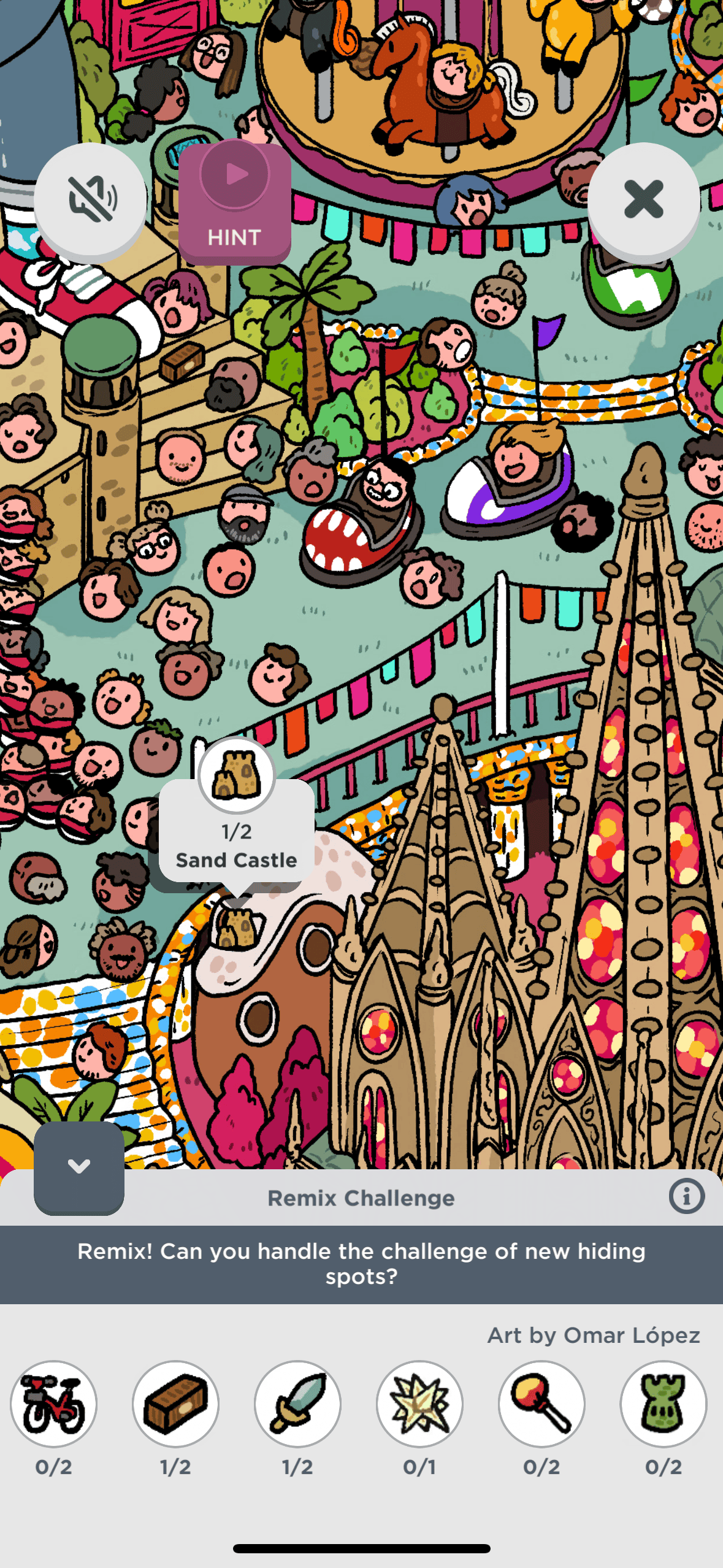Select the wooden chest item

pos(175,1404)
